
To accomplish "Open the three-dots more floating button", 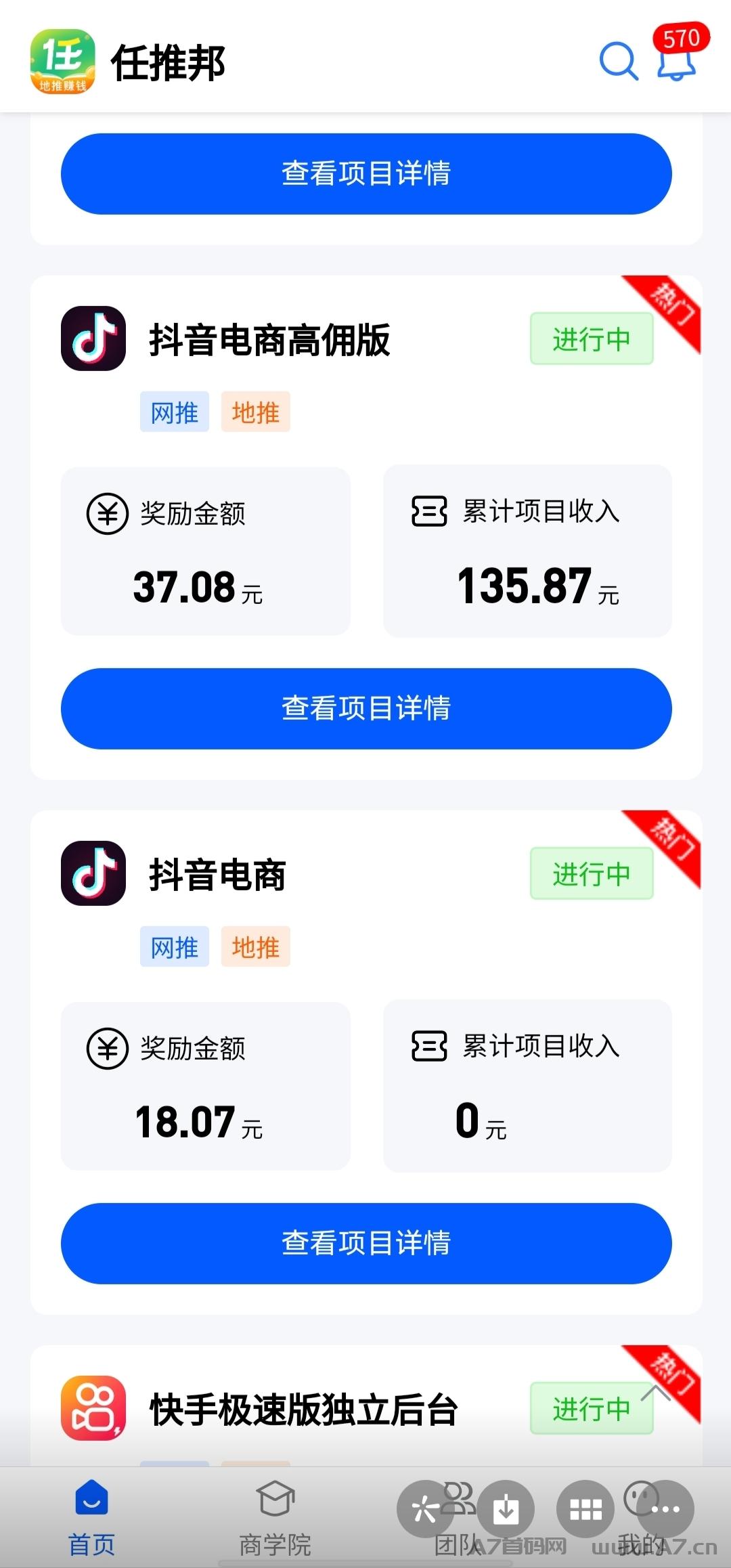I will click(665, 1509).
